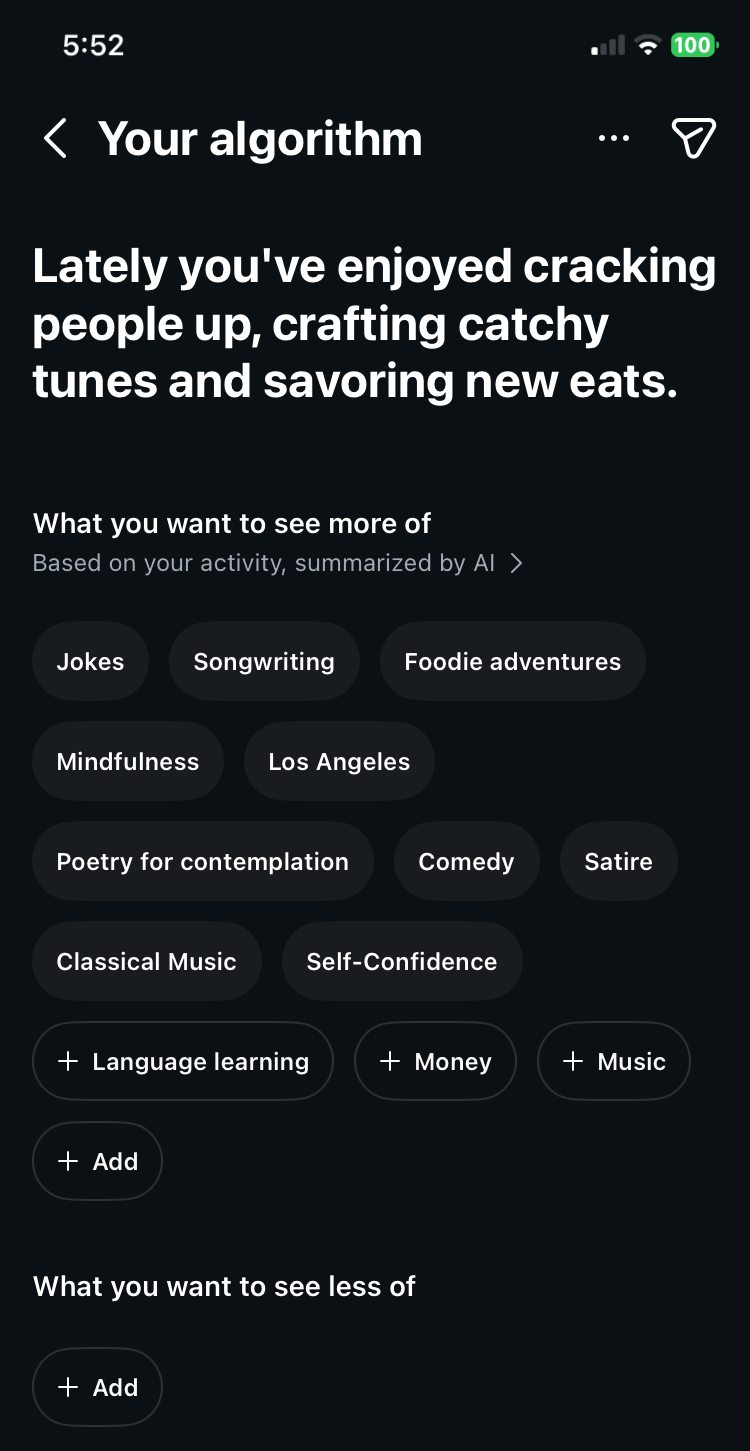The height and width of the screenshot is (1451, 750).
Task: Select the Mindfulness topic
Action: click(x=128, y=761)
